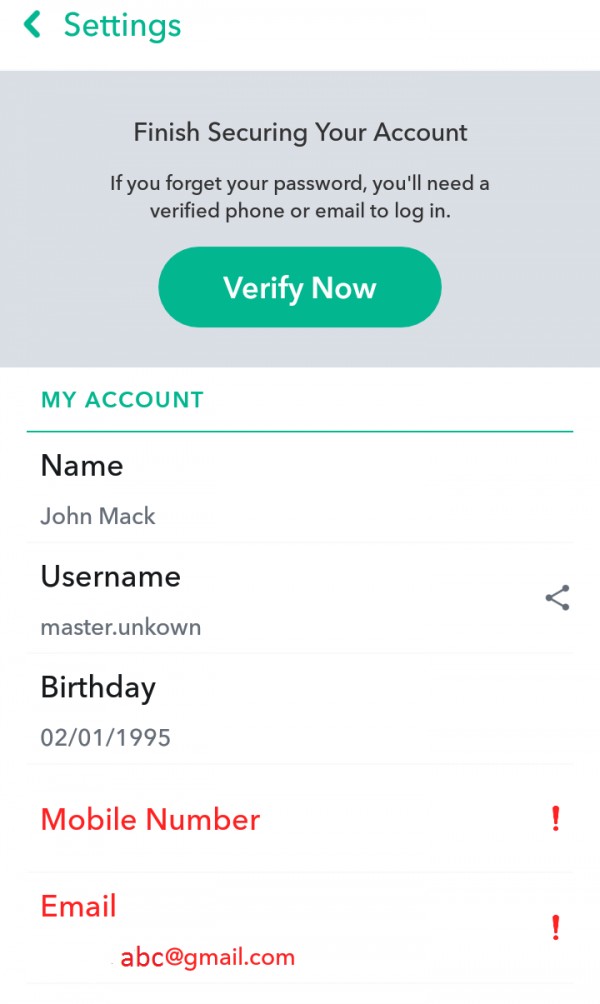Tap the Verify Now button
Screen dimensions: 600x1004
tap(299, 288)
